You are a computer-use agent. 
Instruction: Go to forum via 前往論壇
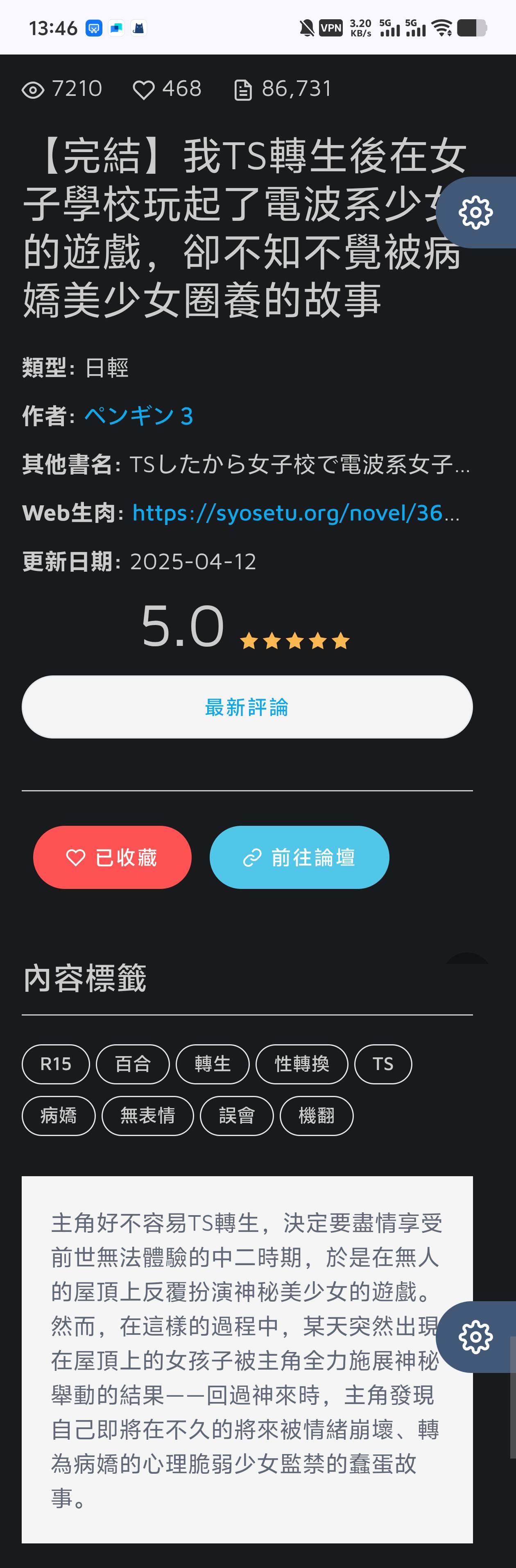299,857
